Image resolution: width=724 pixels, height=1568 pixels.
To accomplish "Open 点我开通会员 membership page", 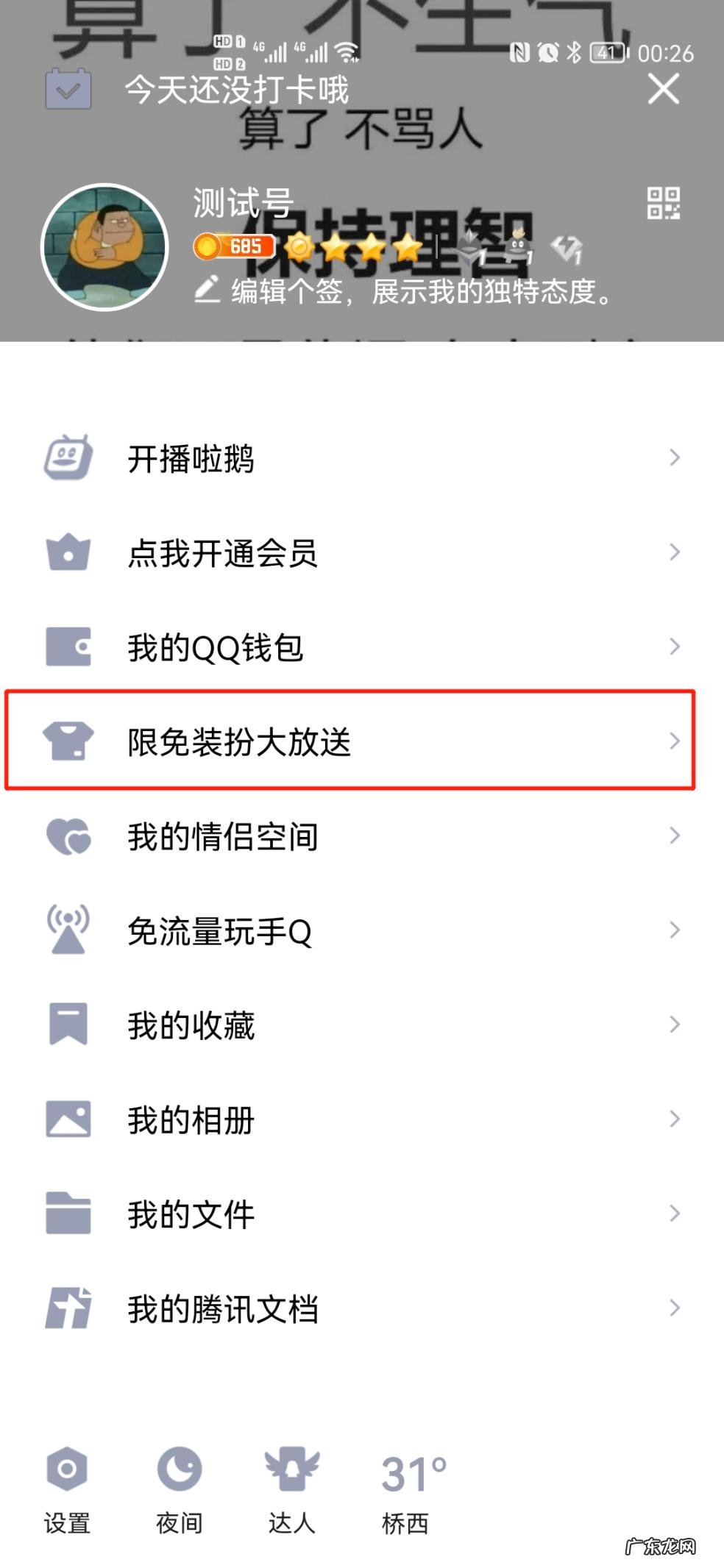I will pos(361,553).
